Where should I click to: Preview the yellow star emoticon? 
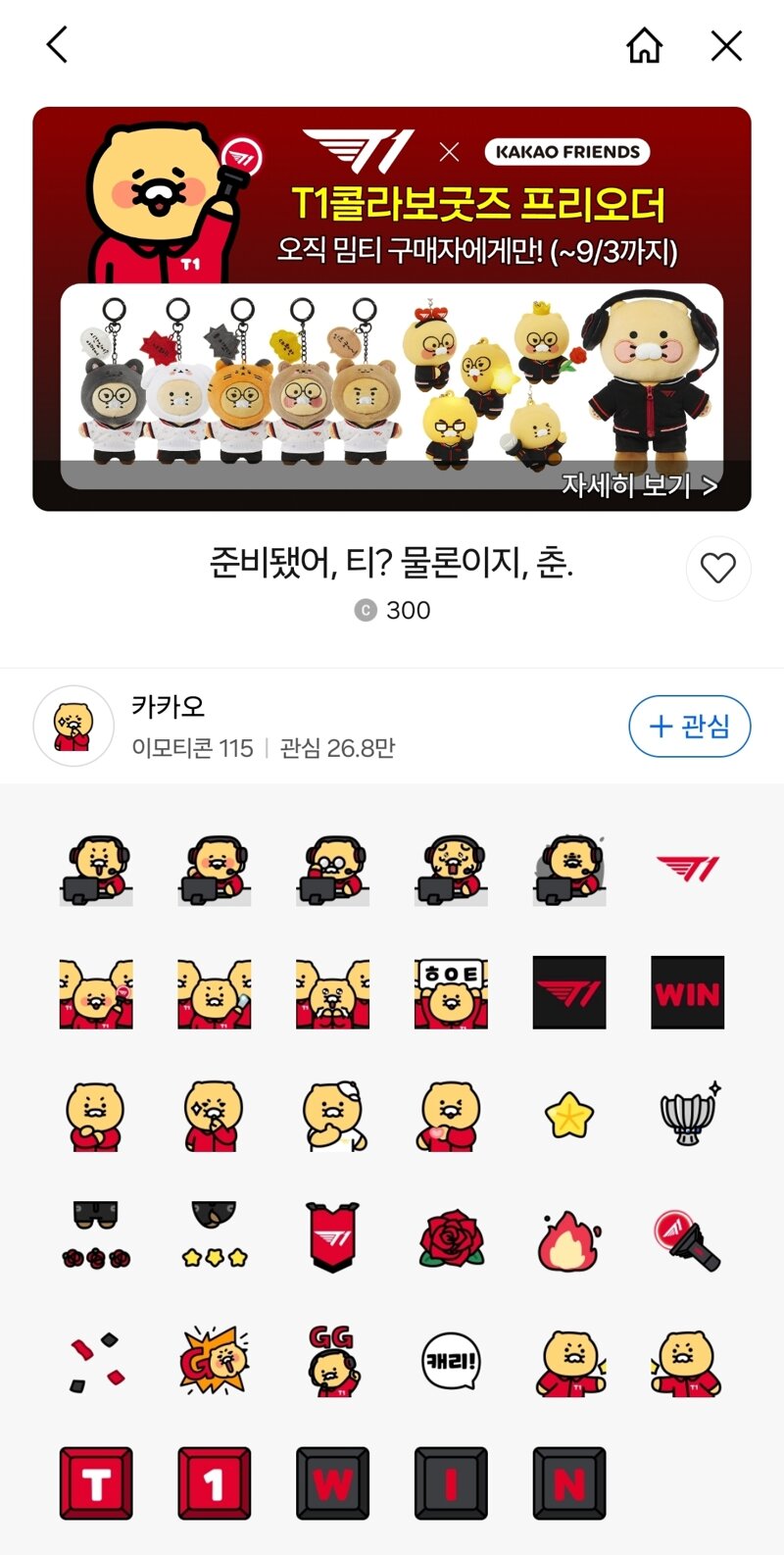[569, 1116]
